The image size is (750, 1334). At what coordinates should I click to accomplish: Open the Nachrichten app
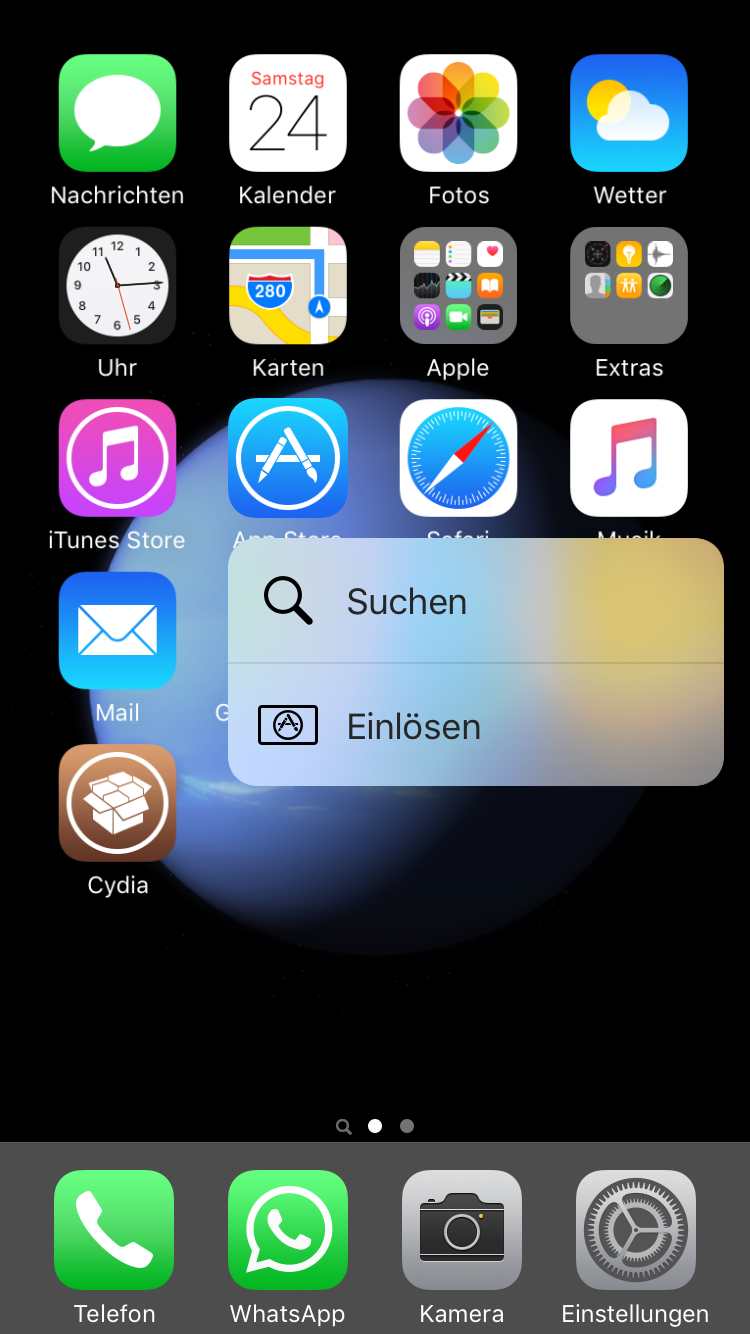click(117, 114)
